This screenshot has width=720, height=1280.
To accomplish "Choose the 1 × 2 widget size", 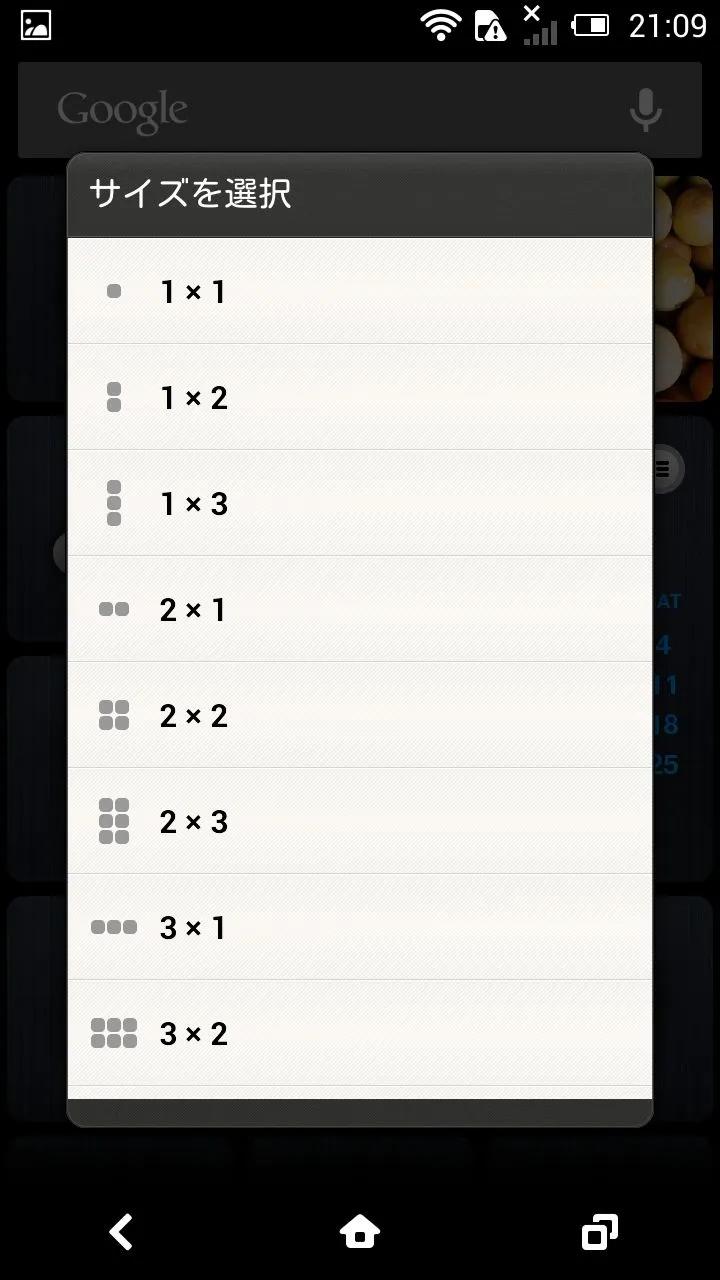I will (360, 398).
